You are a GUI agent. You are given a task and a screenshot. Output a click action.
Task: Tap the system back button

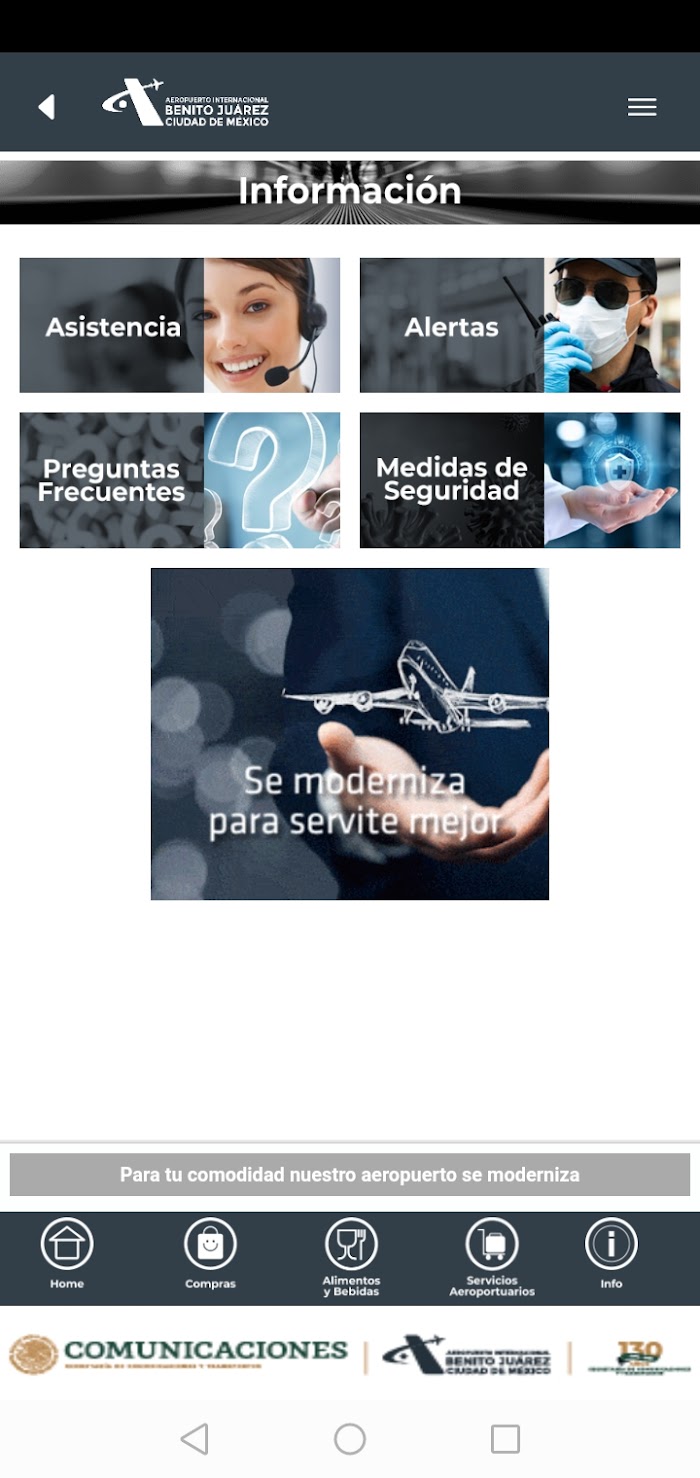[x=194, y=1439]
